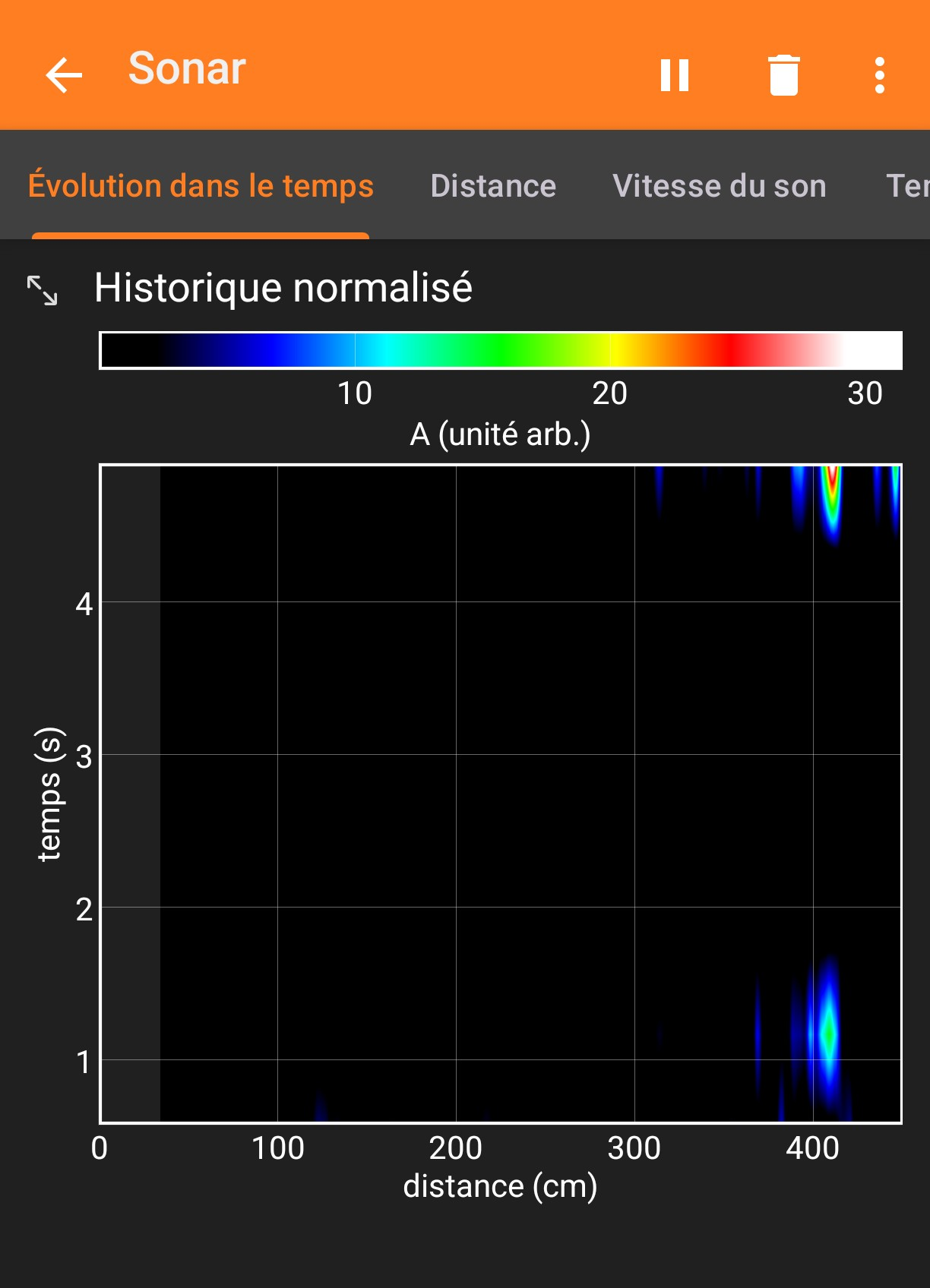This screenshot has width=930, height=1288.
Task: Go back from the Sonar experiment
Action: tap(64, 74)
